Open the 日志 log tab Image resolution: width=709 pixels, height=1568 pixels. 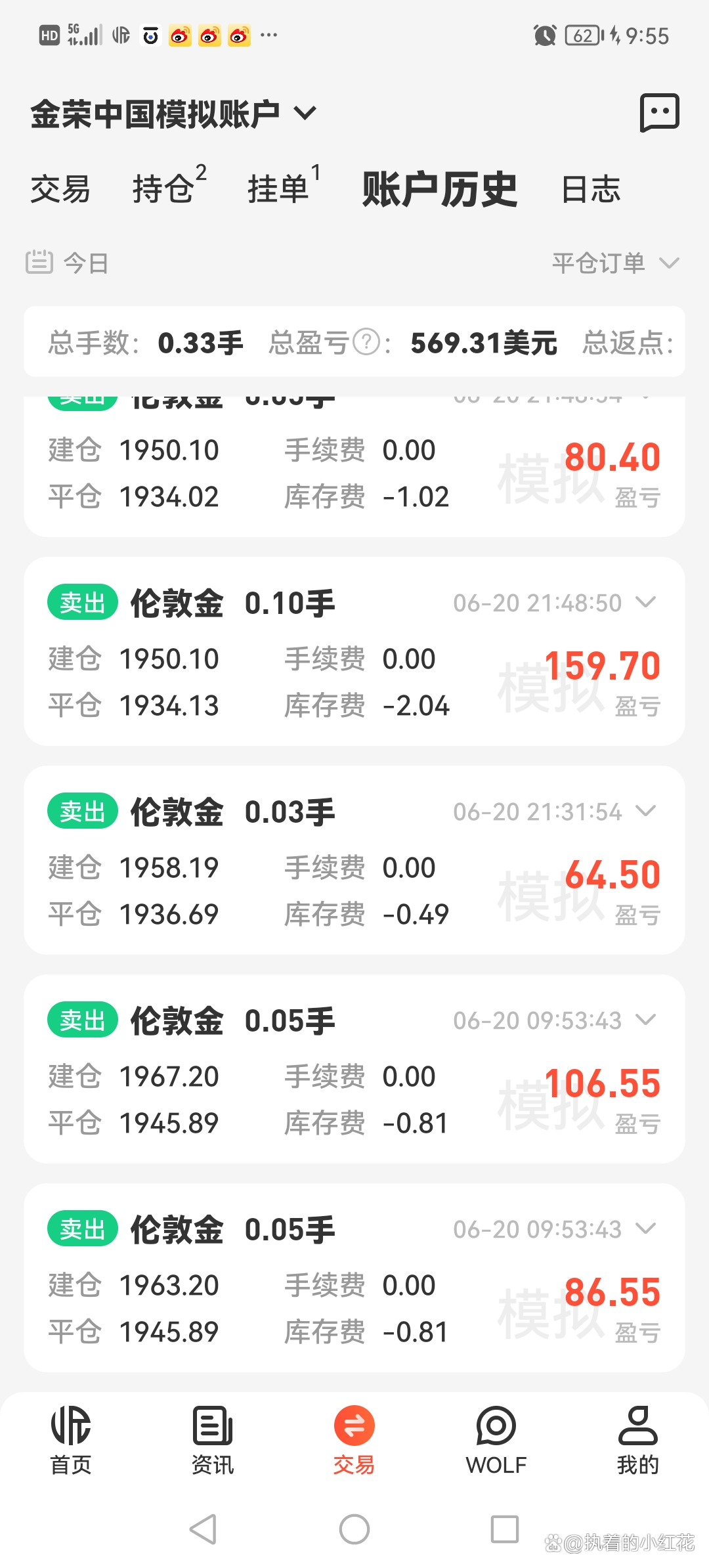tap(590, 189)
